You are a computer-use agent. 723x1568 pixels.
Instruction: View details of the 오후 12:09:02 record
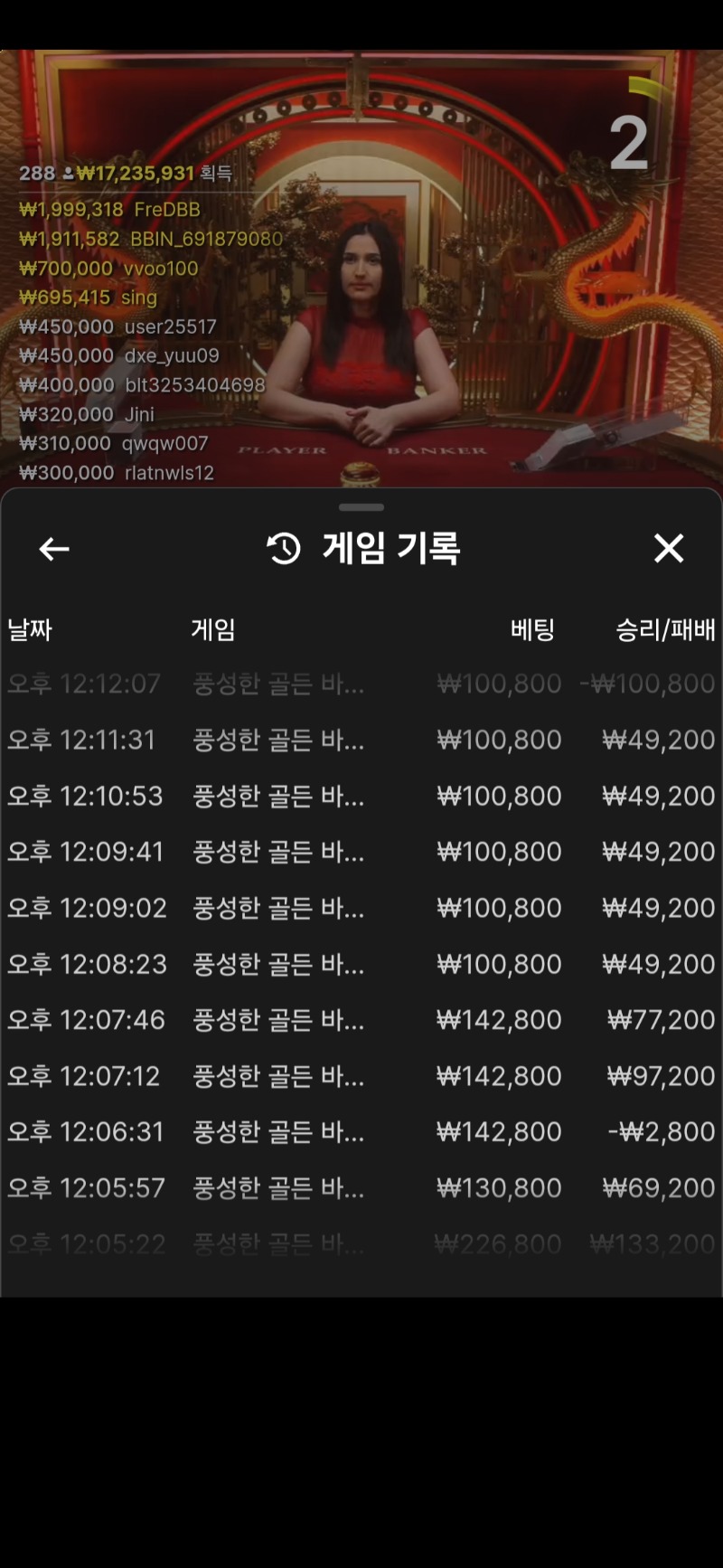point(361,908)
